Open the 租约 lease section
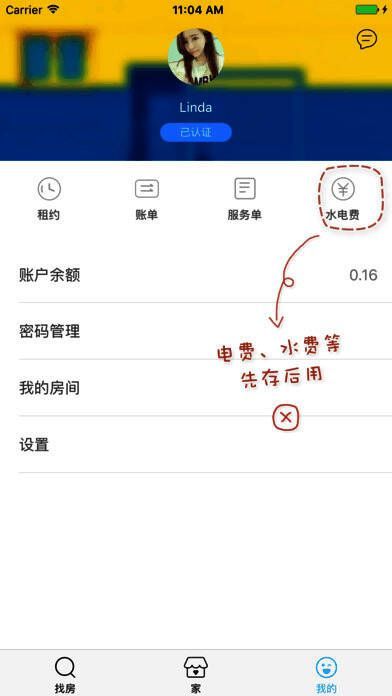This screenshot has width=392, height=696. (x=49, y=198)
